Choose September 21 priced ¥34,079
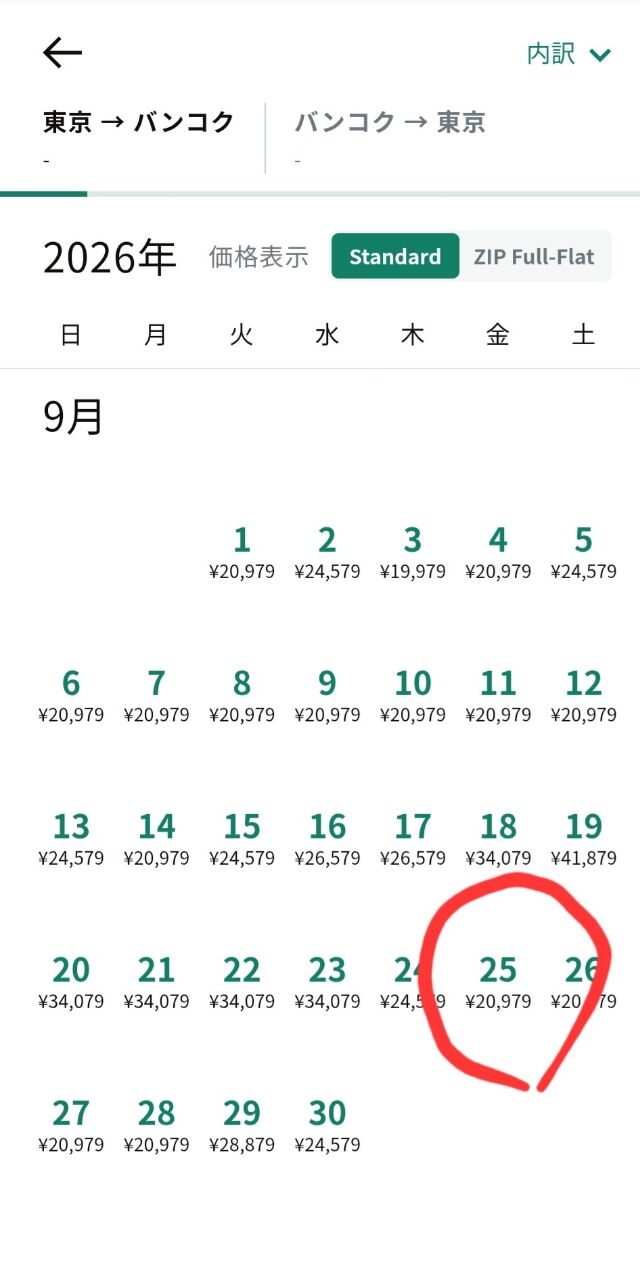The image size is (640, 1286). 156,981
